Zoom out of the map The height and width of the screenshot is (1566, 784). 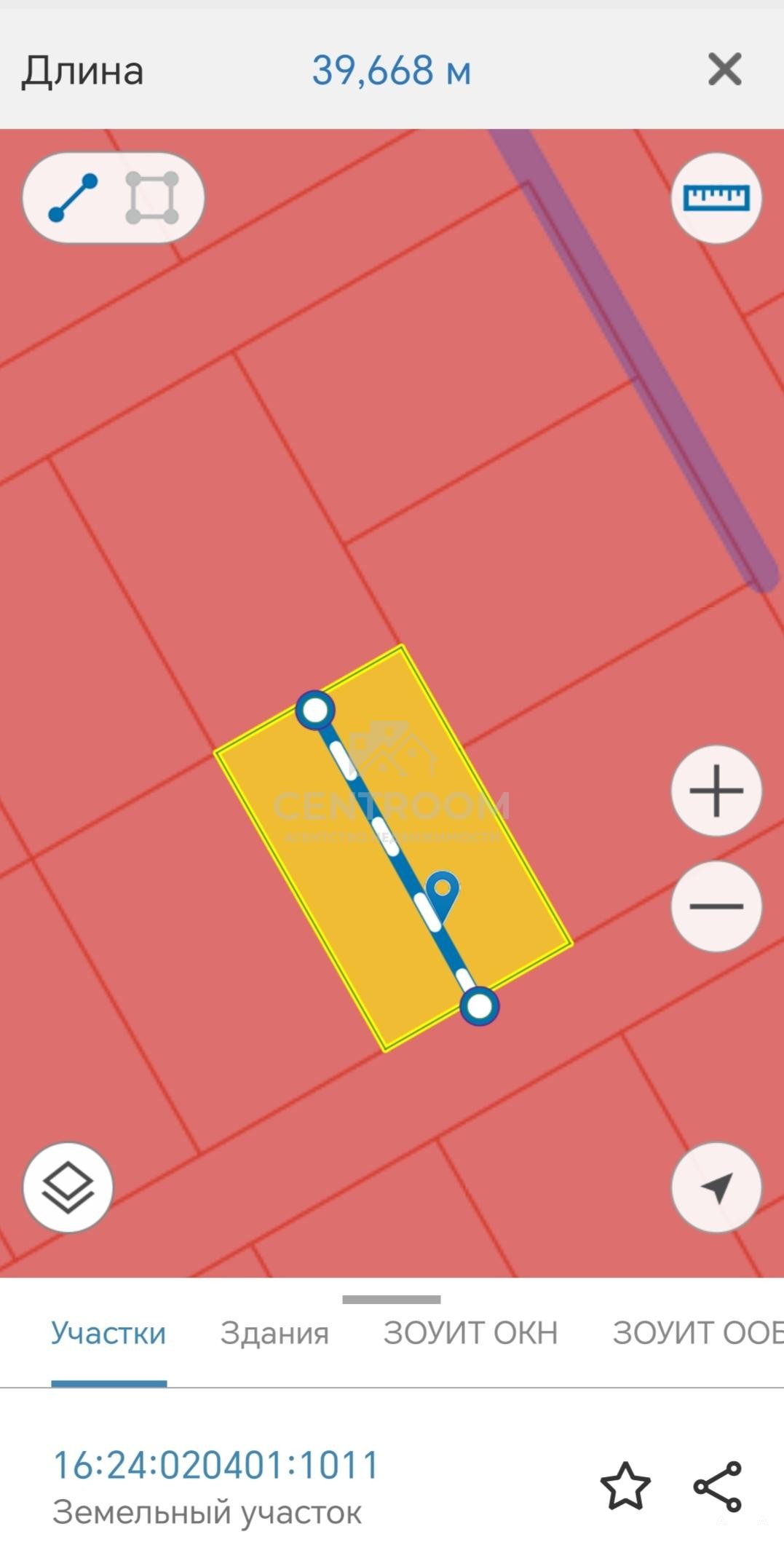pyautogui.click(x=716, y=906)
